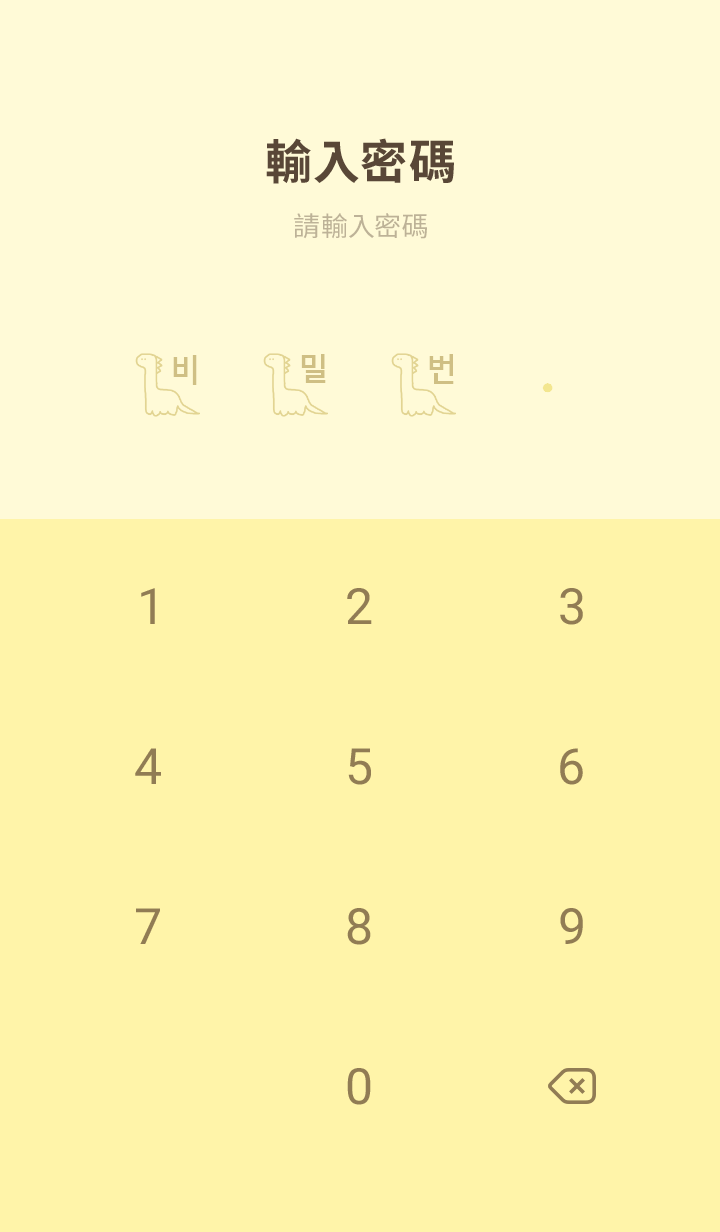Tap the 7 key

[x=149, y=927]
